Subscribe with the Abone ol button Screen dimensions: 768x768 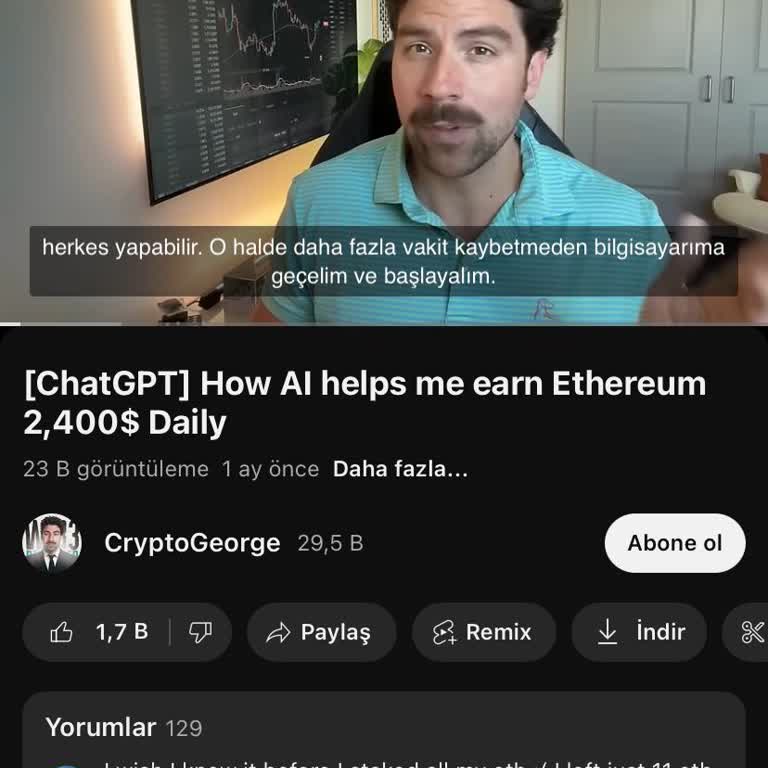pyautogui.click(x=674, y=543)
